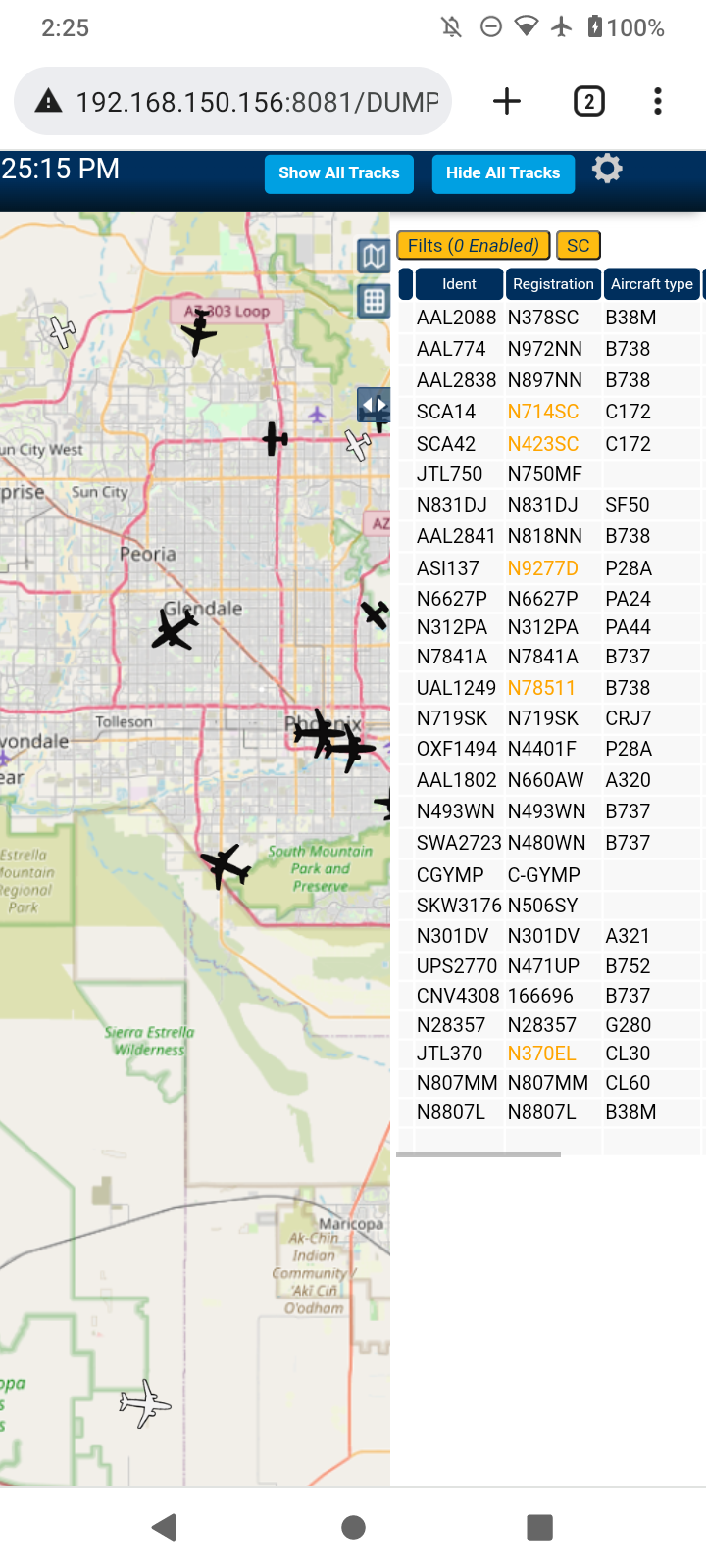
Task: Go back using system back button
Action: click(x=165, y=1526)
